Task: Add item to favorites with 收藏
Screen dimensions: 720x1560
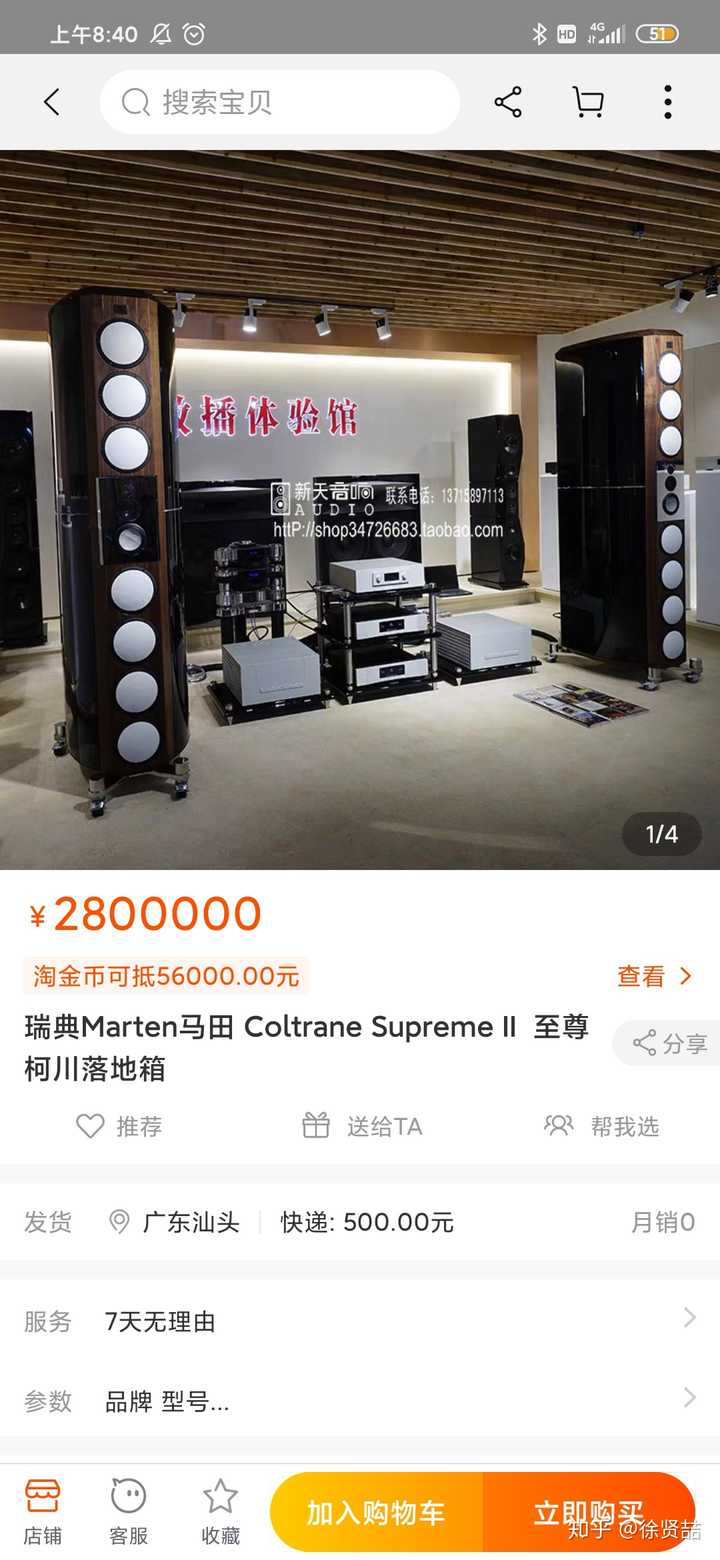Action: (220, 1511)
